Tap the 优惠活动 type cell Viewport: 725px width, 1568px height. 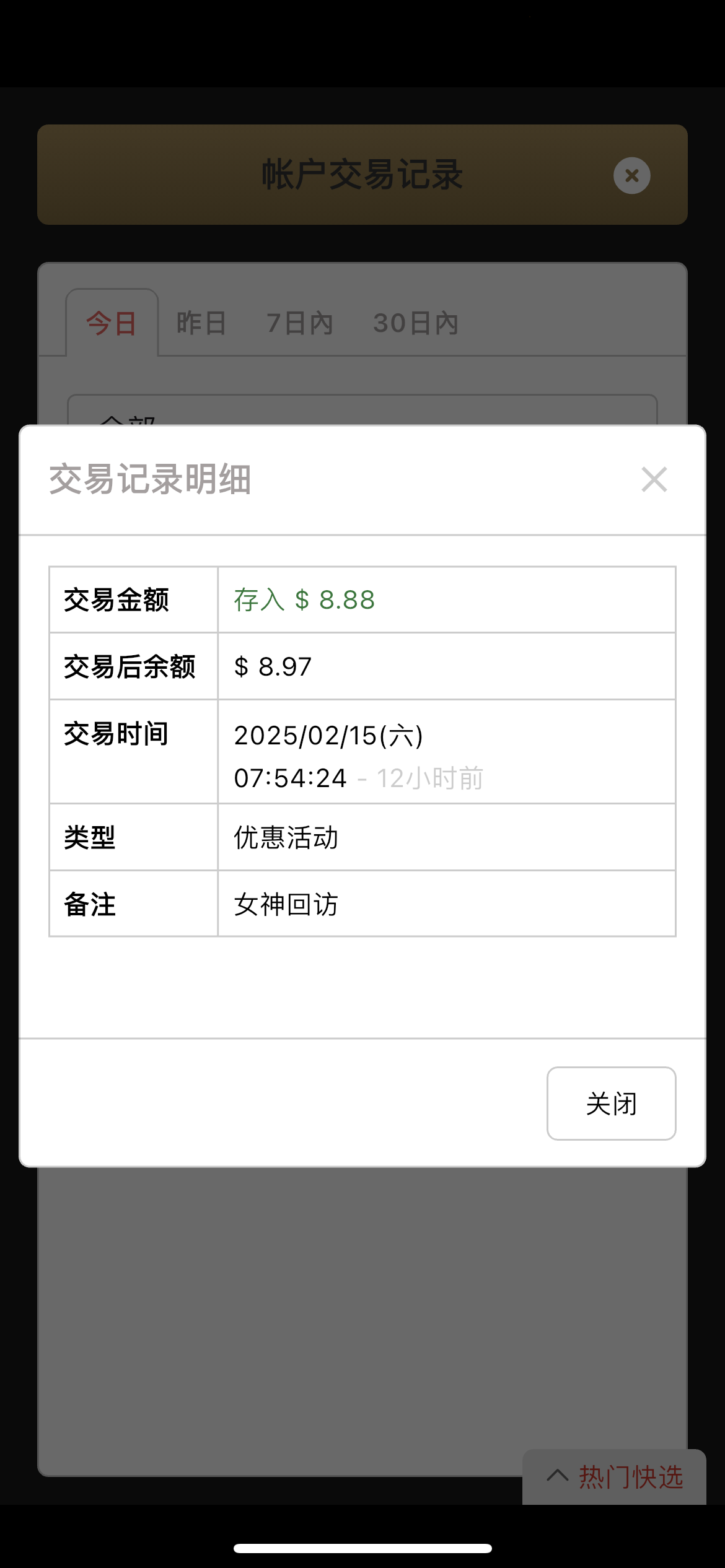[285, 837]
